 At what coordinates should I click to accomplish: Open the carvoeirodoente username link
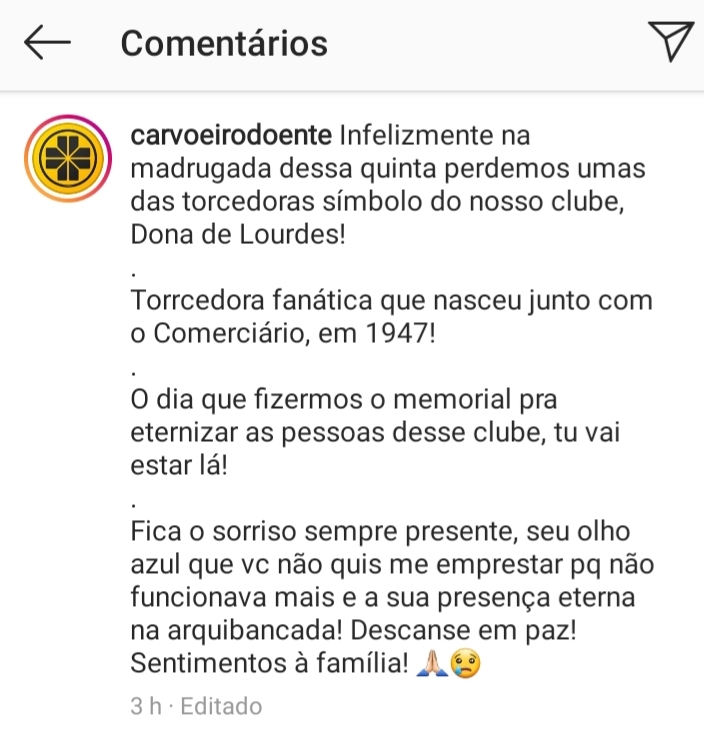point(233,134)
